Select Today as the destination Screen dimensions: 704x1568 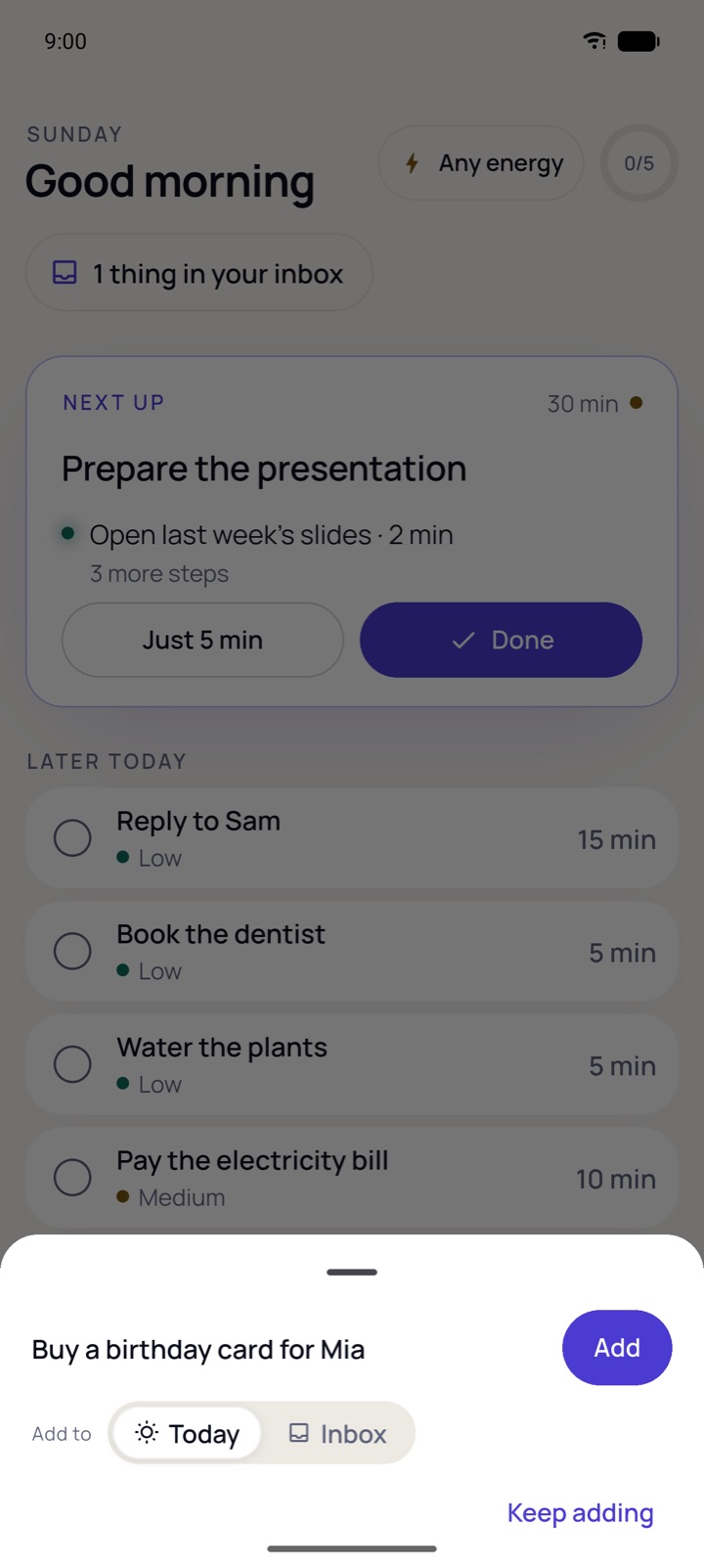(187, 1433)
